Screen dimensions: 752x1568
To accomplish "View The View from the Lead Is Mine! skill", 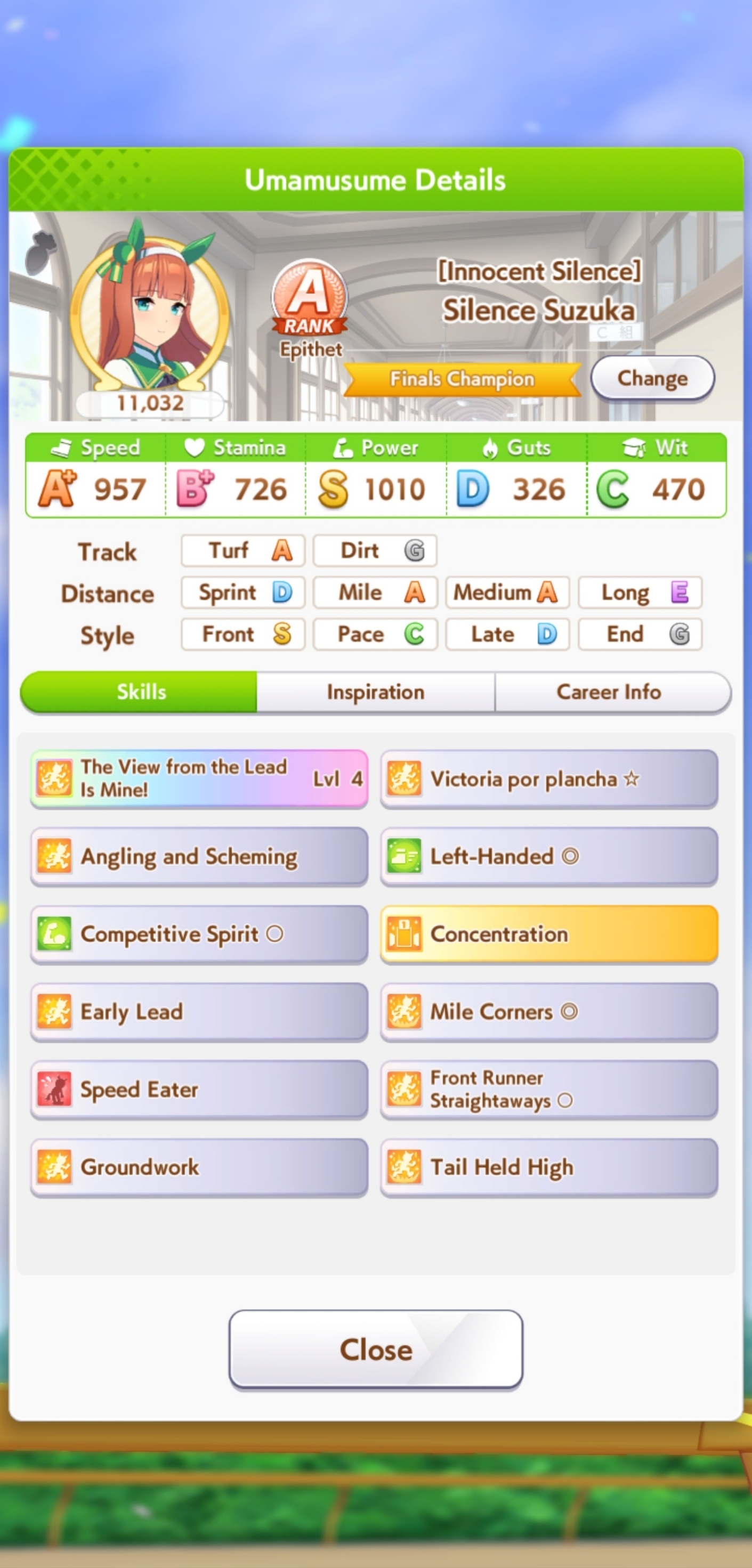I will [x=199, y=778].
